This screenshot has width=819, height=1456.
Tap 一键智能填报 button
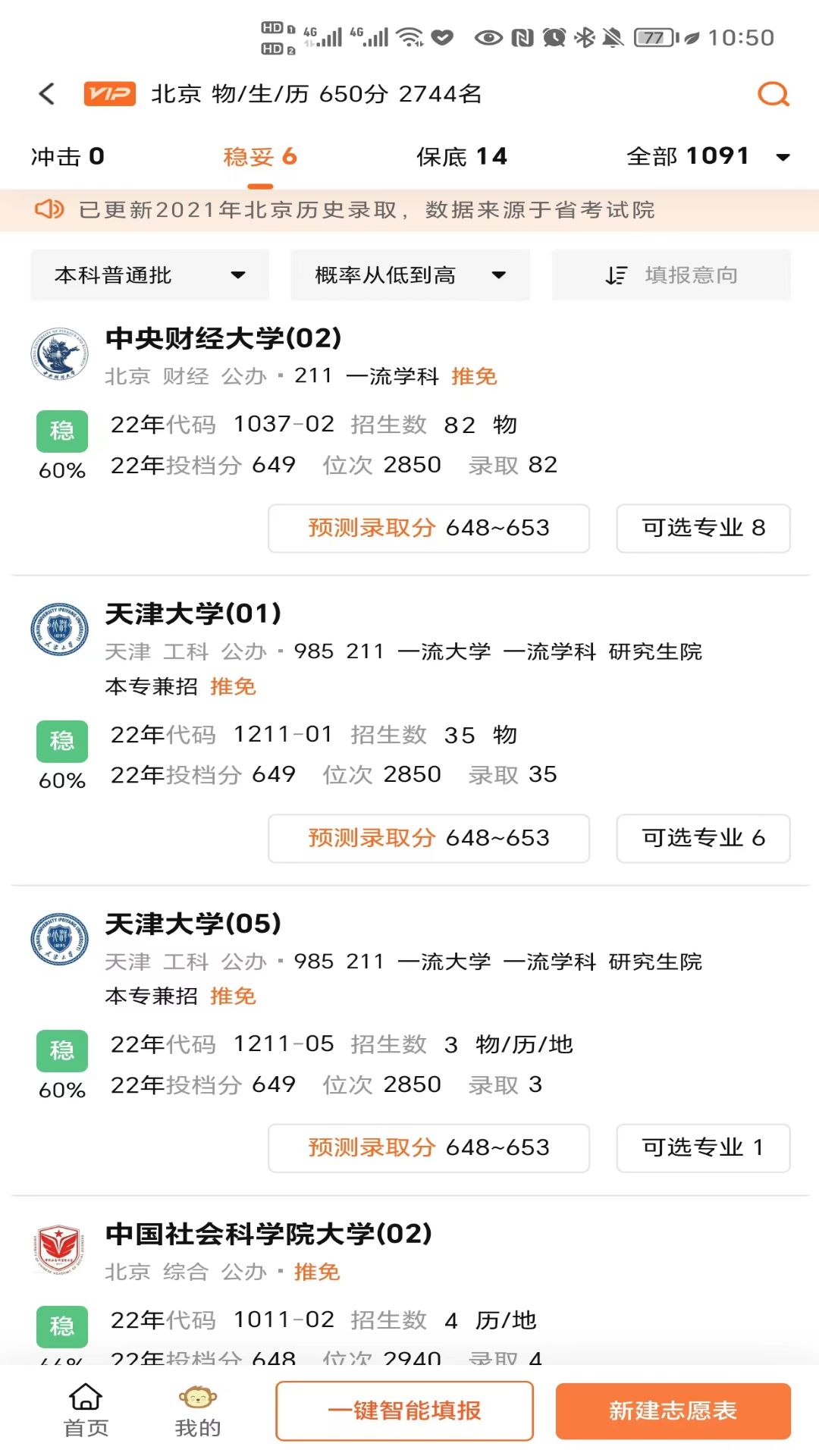405,1410
